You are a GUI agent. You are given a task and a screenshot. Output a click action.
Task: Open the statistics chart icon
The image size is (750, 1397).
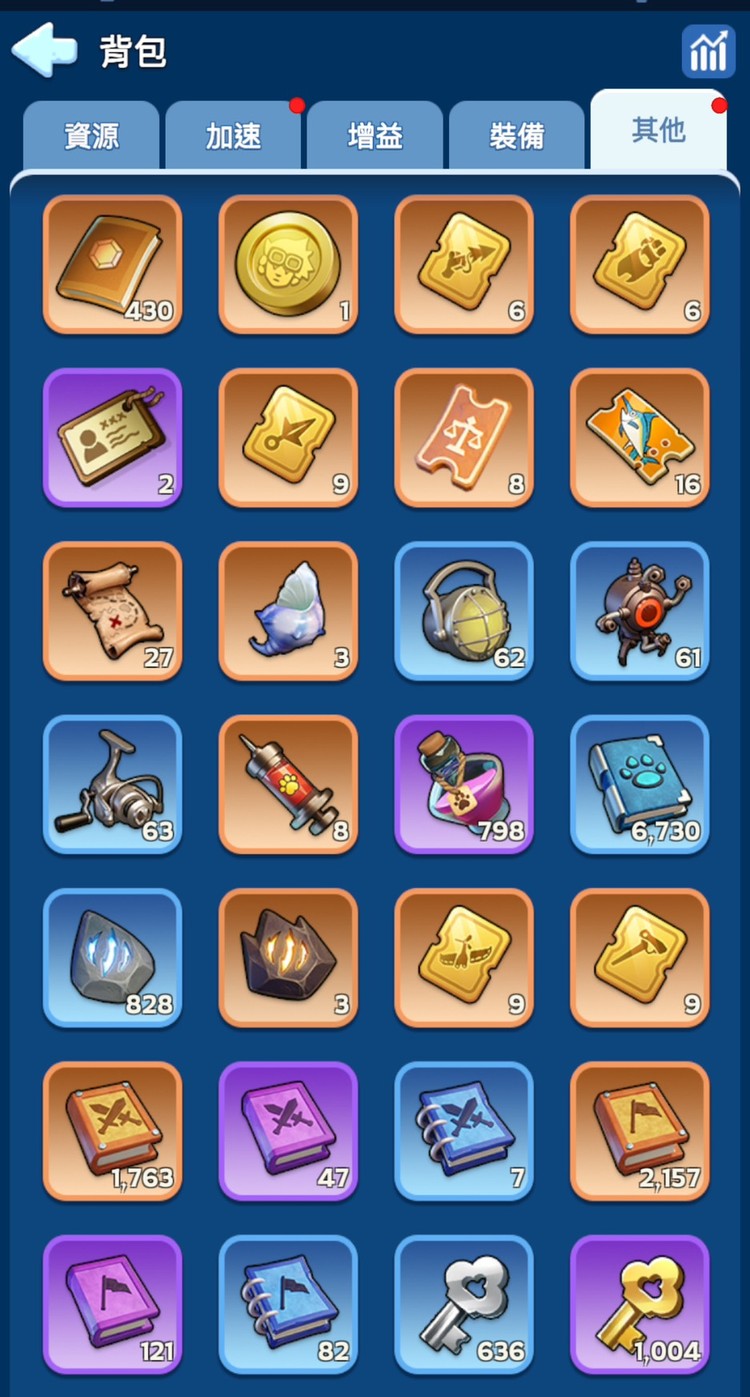pyautogui.click(x=708, y=52)
